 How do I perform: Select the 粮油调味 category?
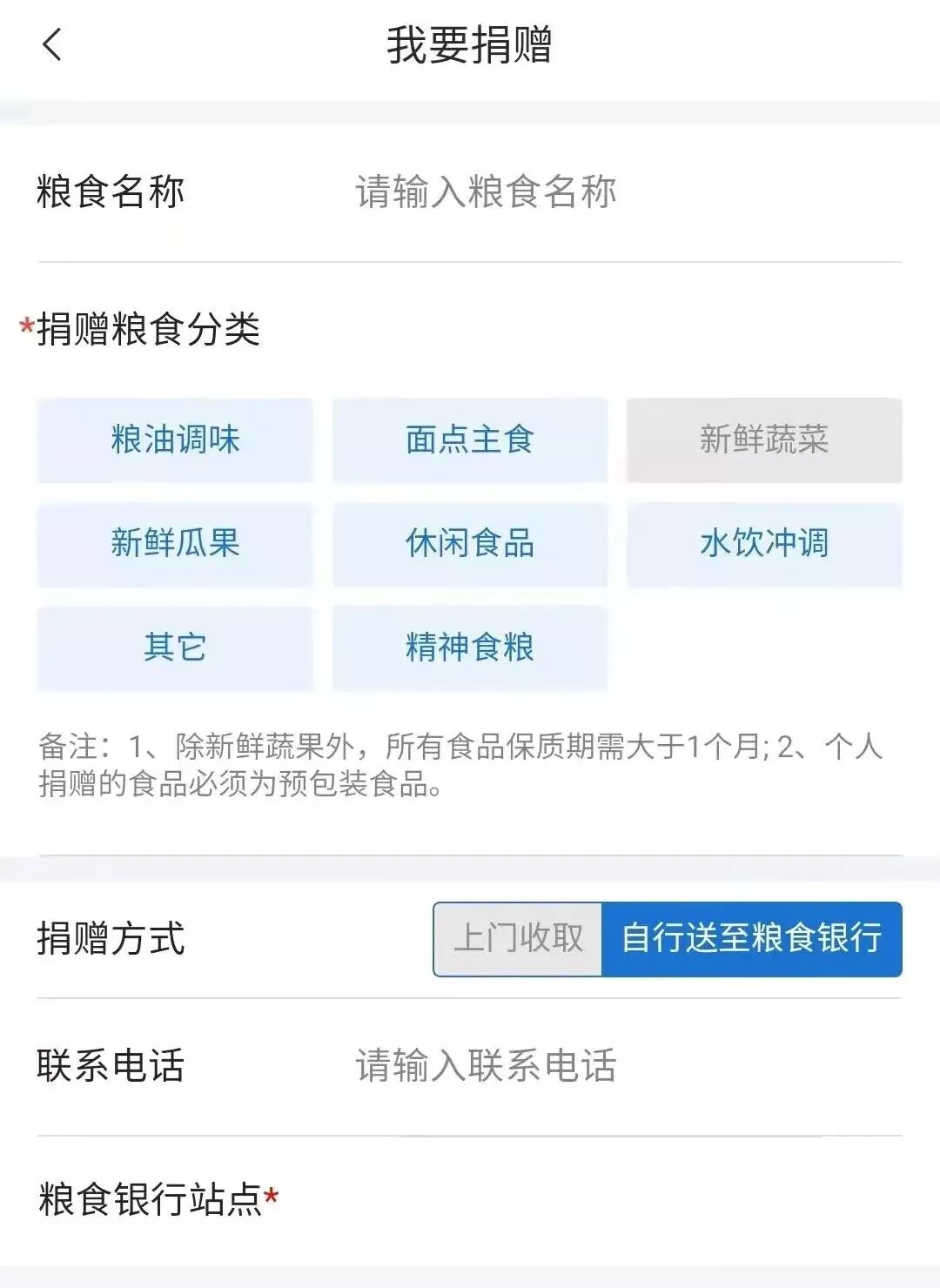tap(175, 440)
